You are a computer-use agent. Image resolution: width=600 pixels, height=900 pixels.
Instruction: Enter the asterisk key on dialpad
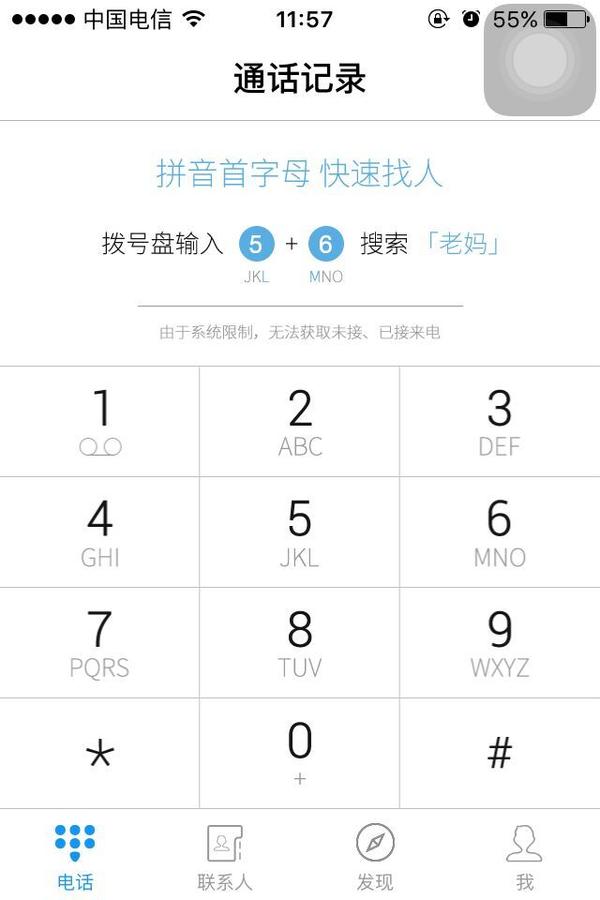click(100, 753)
